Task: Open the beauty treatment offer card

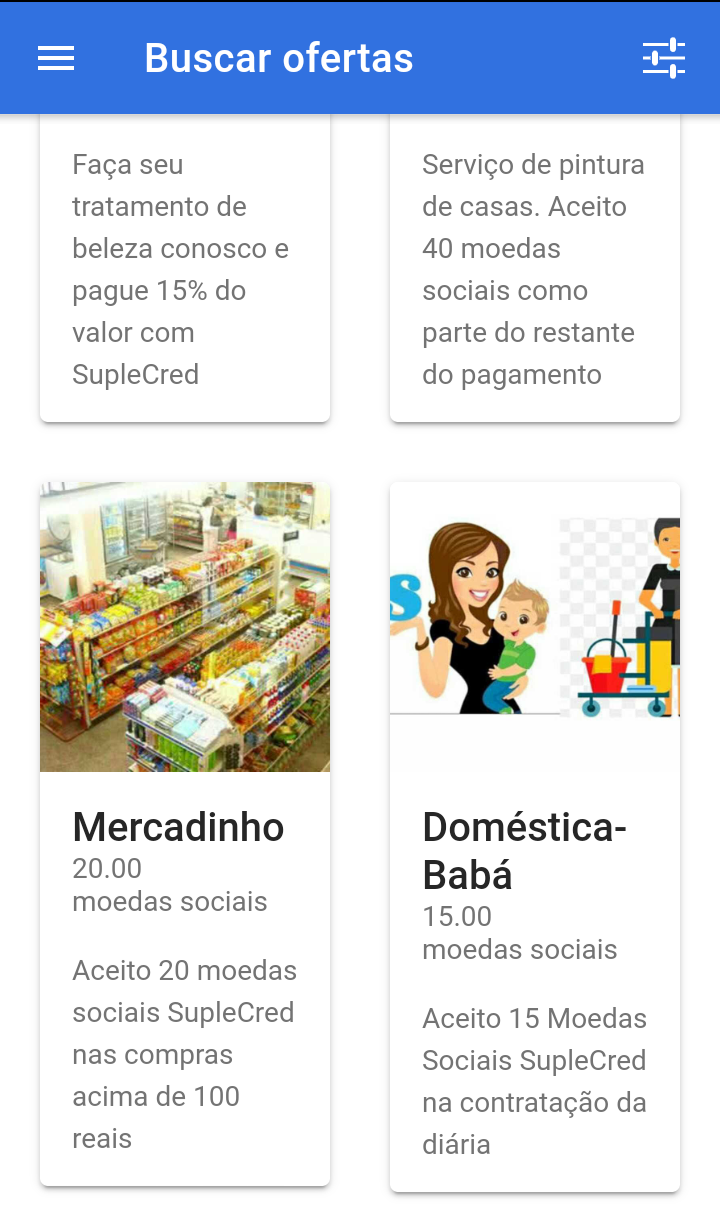Action: 185,270
